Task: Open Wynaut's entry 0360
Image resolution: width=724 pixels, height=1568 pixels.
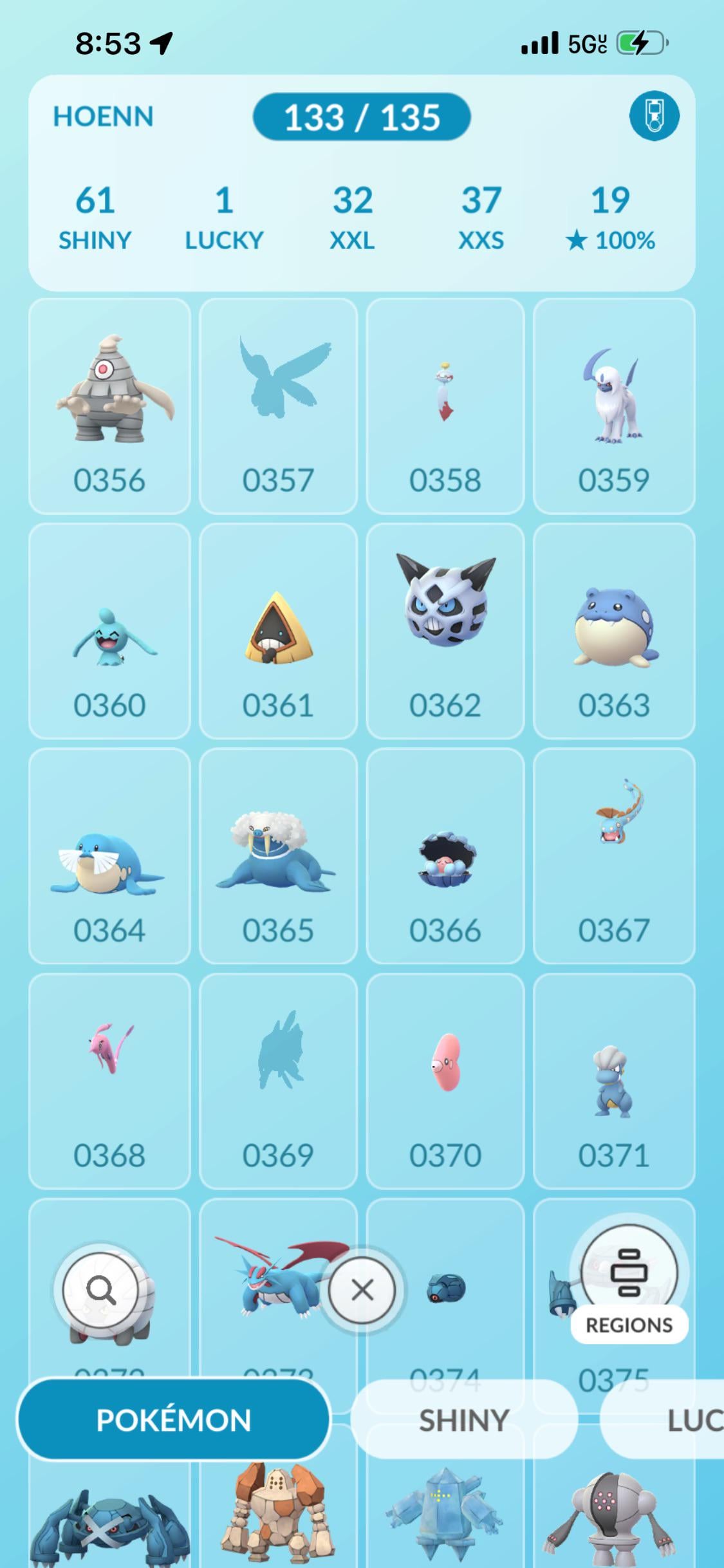Action: [109, 631]
